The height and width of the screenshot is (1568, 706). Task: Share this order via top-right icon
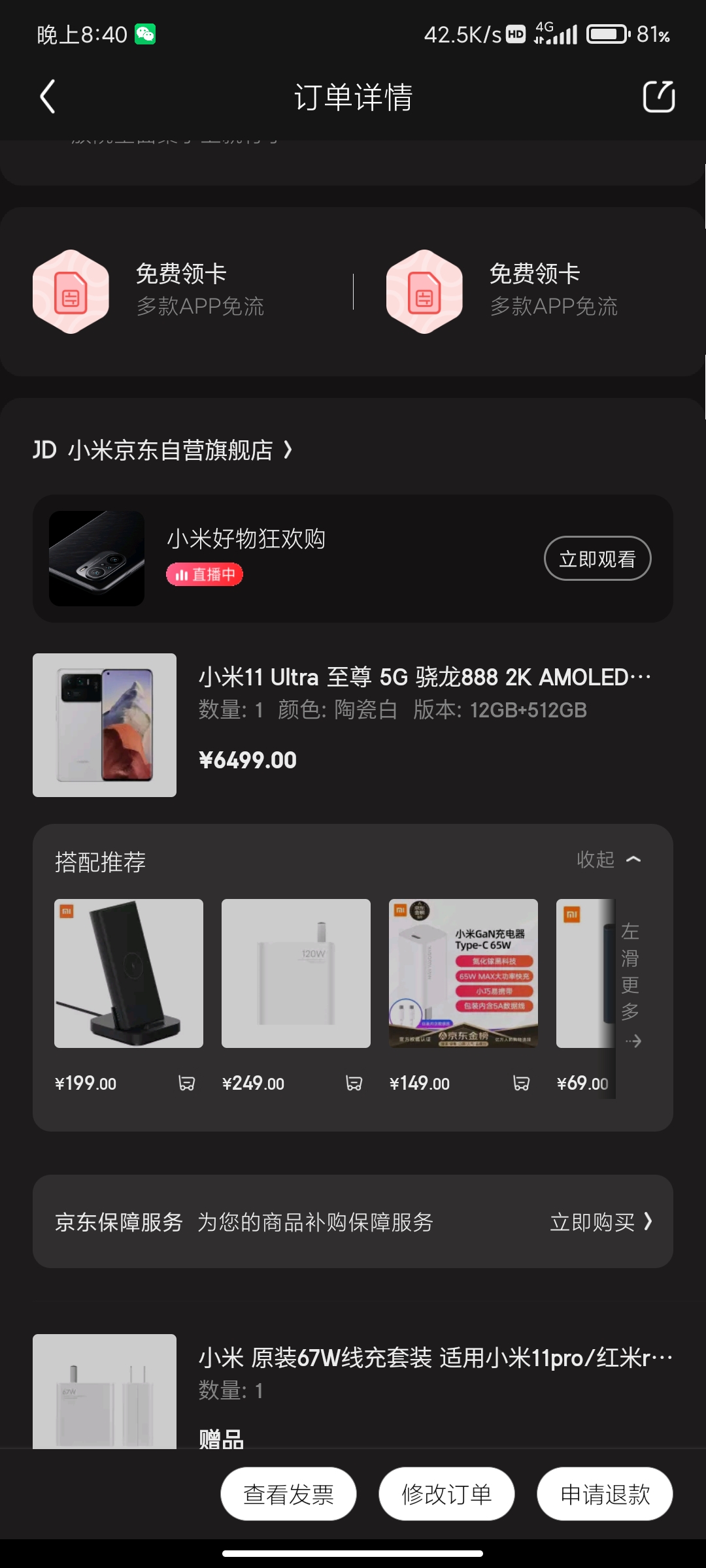tap(658, 97)
